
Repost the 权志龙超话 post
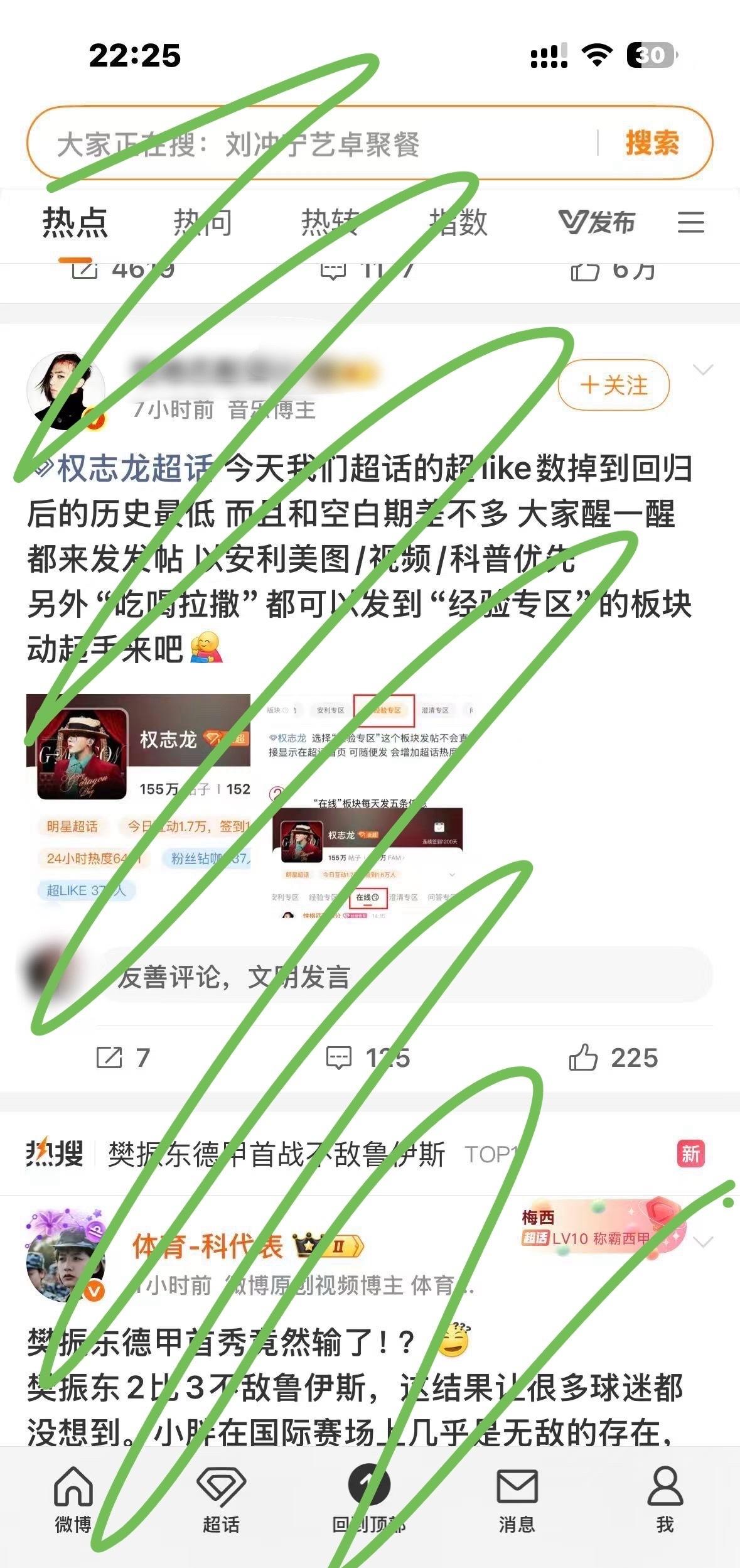[123, 1058]
